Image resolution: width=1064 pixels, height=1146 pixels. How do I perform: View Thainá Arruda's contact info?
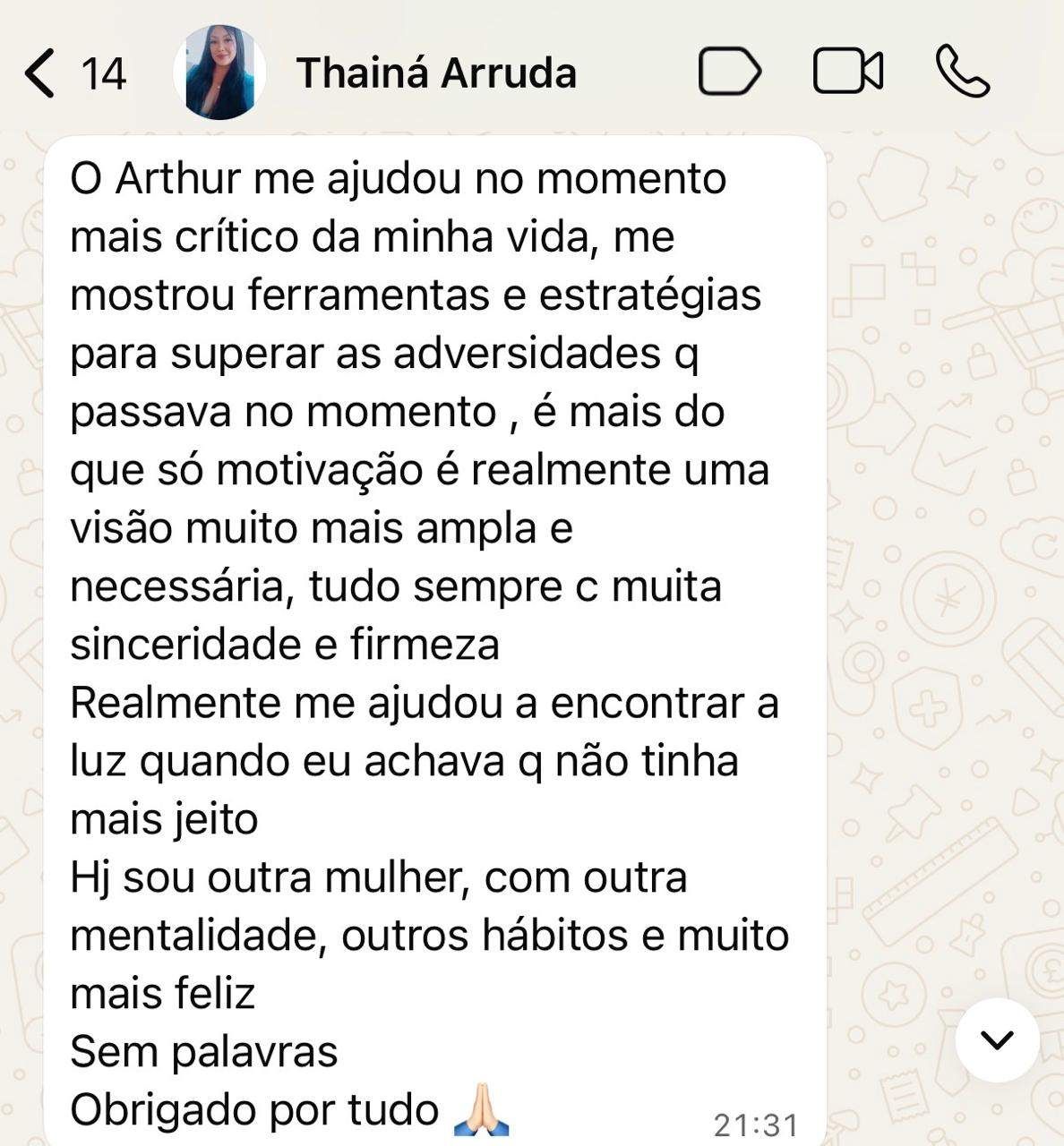436,73
